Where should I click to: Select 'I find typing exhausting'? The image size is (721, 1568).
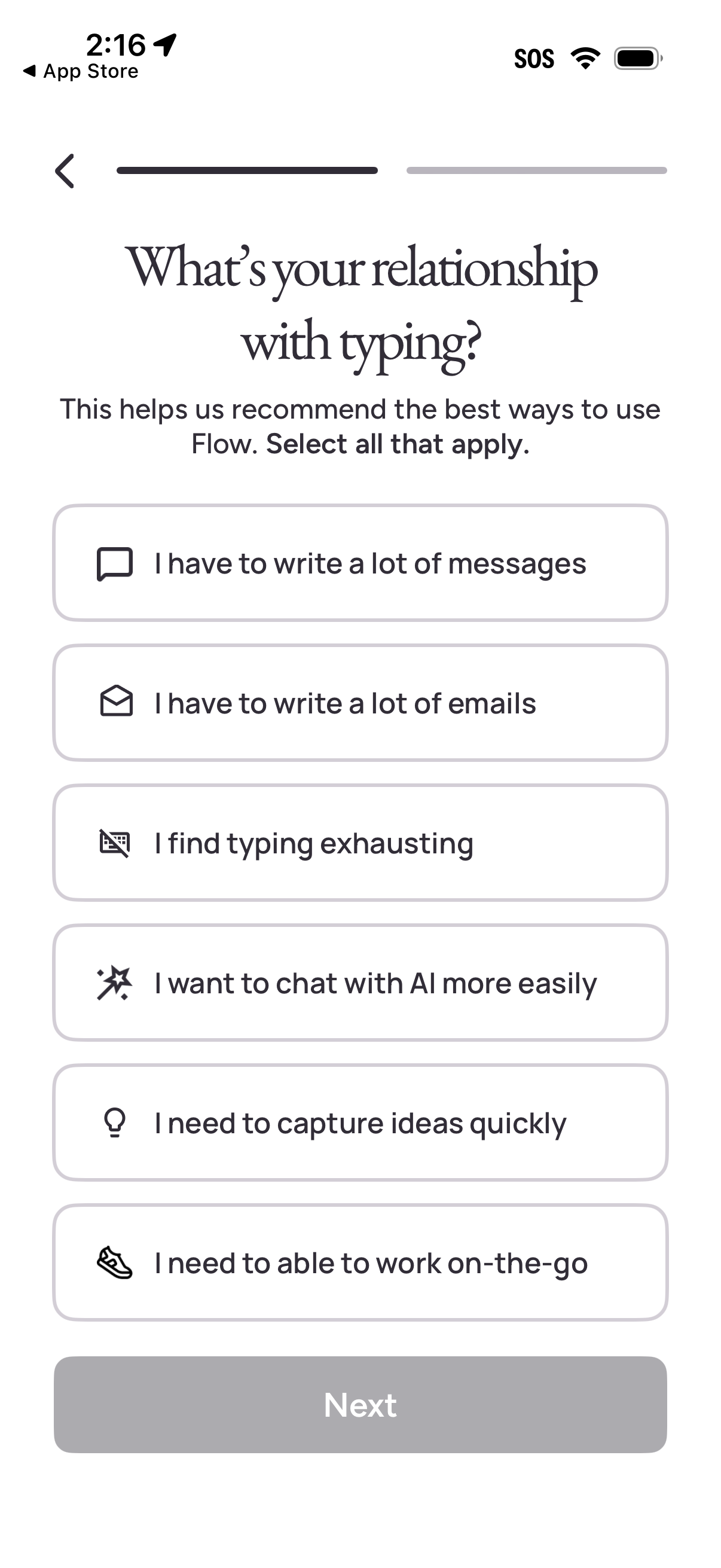(x=361, y=843)
